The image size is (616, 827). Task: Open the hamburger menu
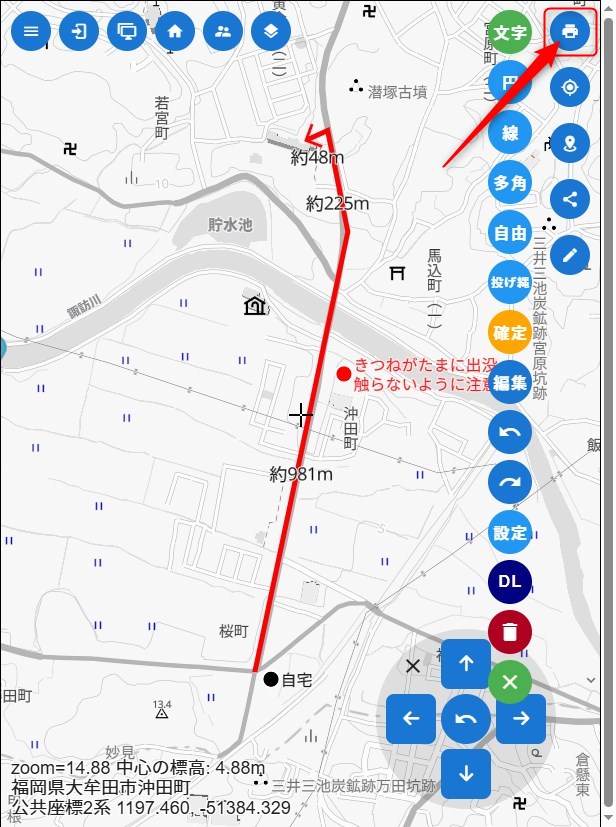31,31
